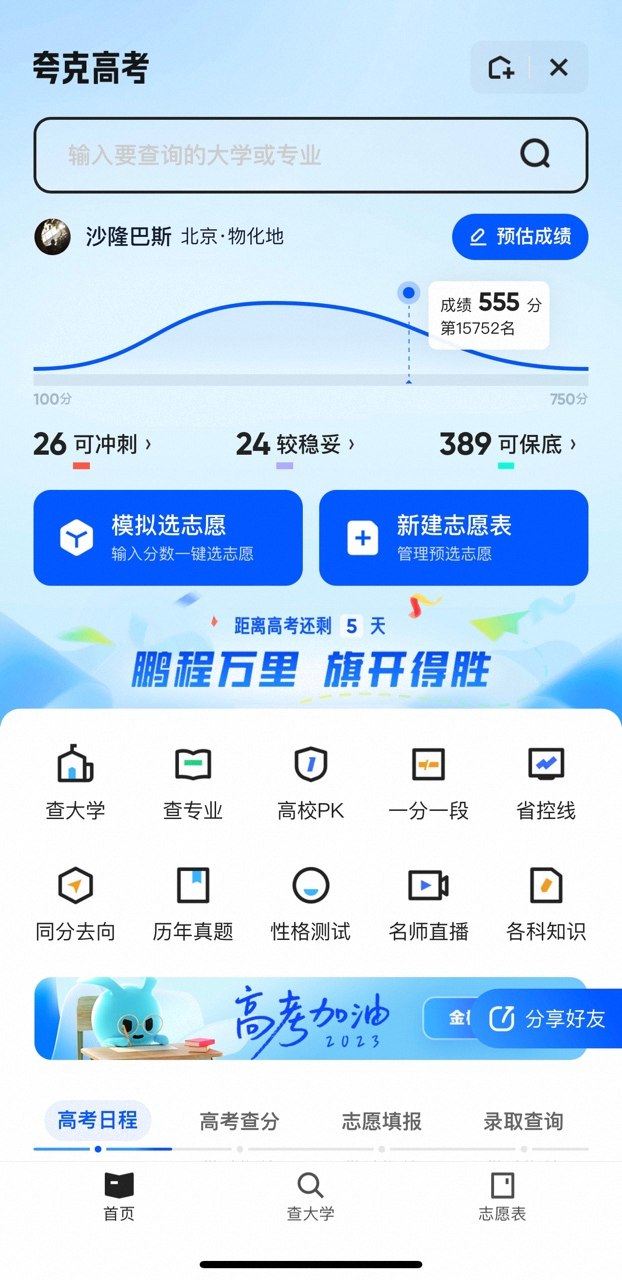Screen dimensions: 622x1280
Task: View the 26 可冲刺 schools
Action: 92,444
